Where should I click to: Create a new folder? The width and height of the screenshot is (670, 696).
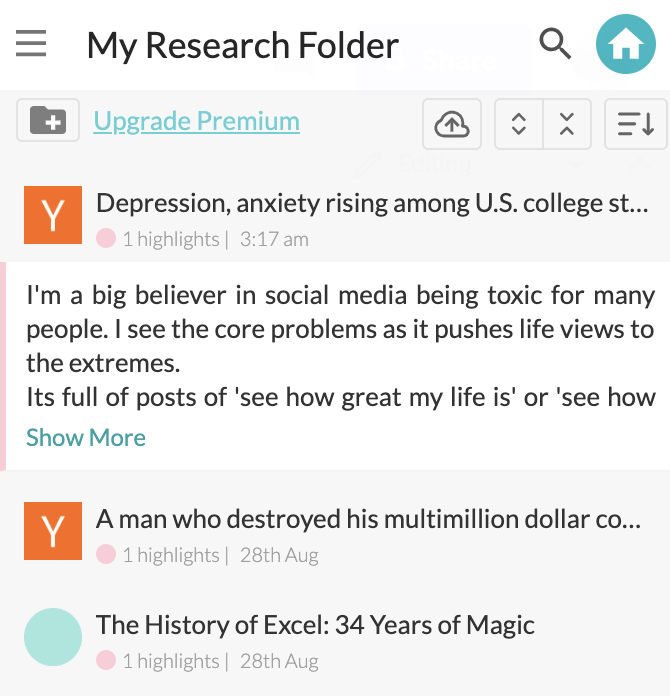tap(48, 122)
